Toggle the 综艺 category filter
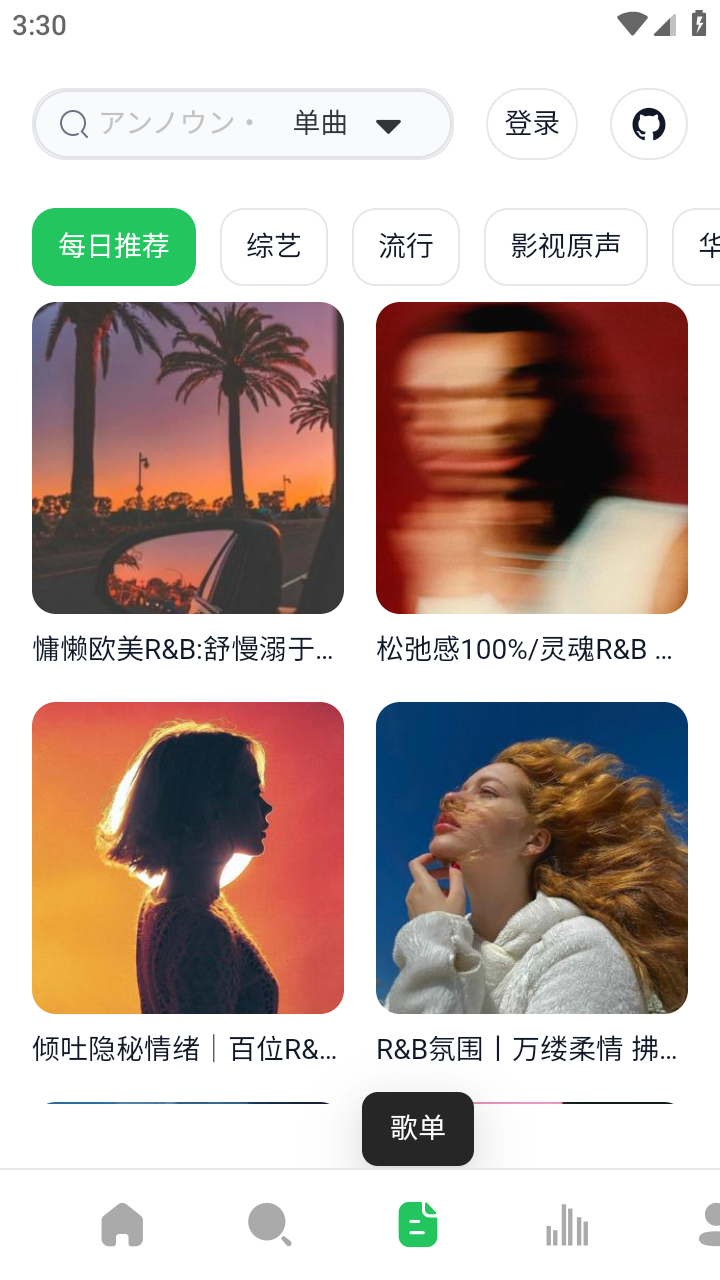This screenshot has height=1280, width=720. [274, 247]
